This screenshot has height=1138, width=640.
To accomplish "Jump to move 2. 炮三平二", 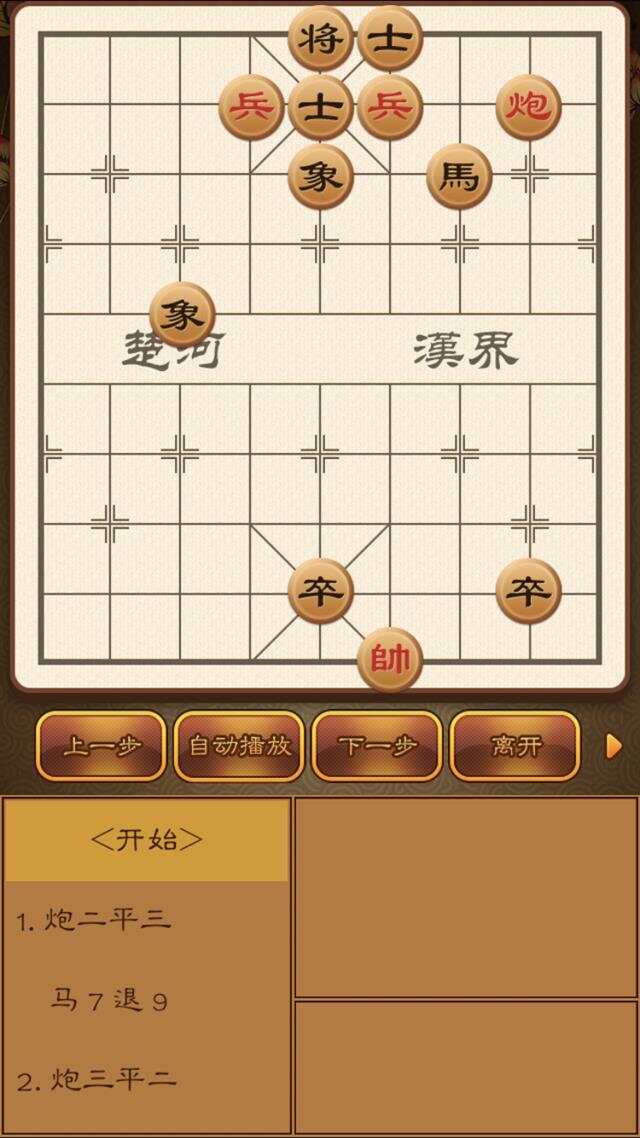I will pos(98,1080).
